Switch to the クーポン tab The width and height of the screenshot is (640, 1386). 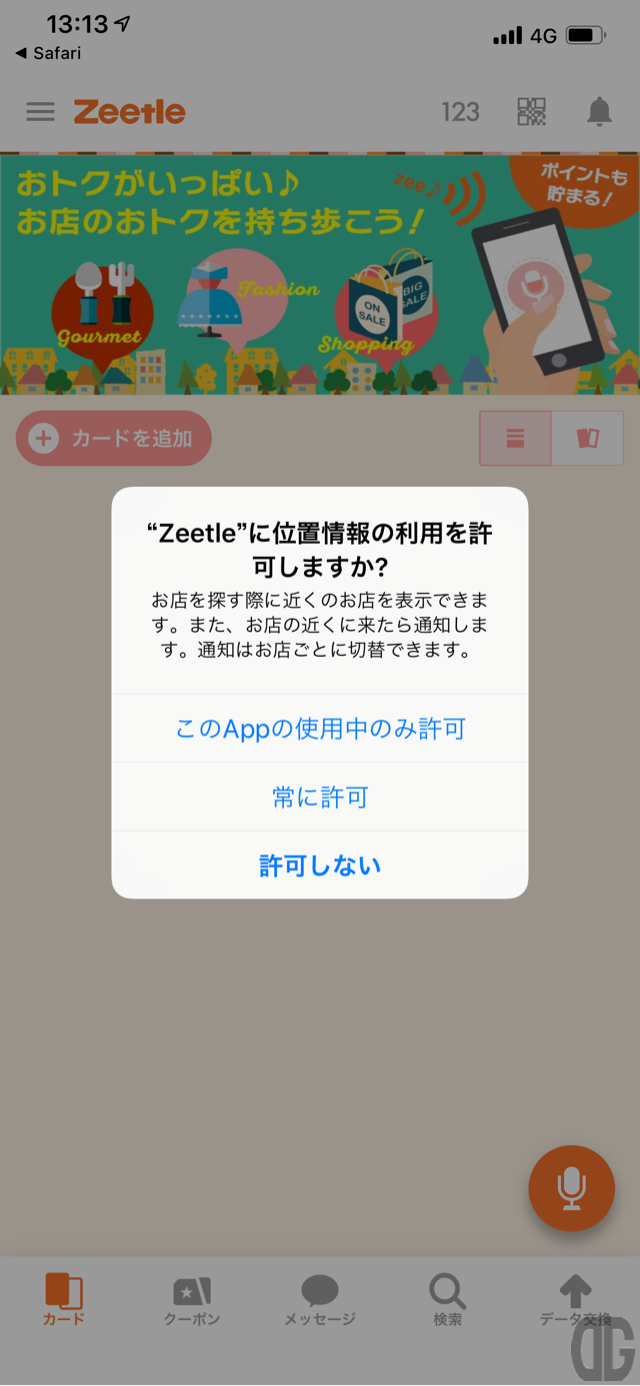pos(192,1300)
